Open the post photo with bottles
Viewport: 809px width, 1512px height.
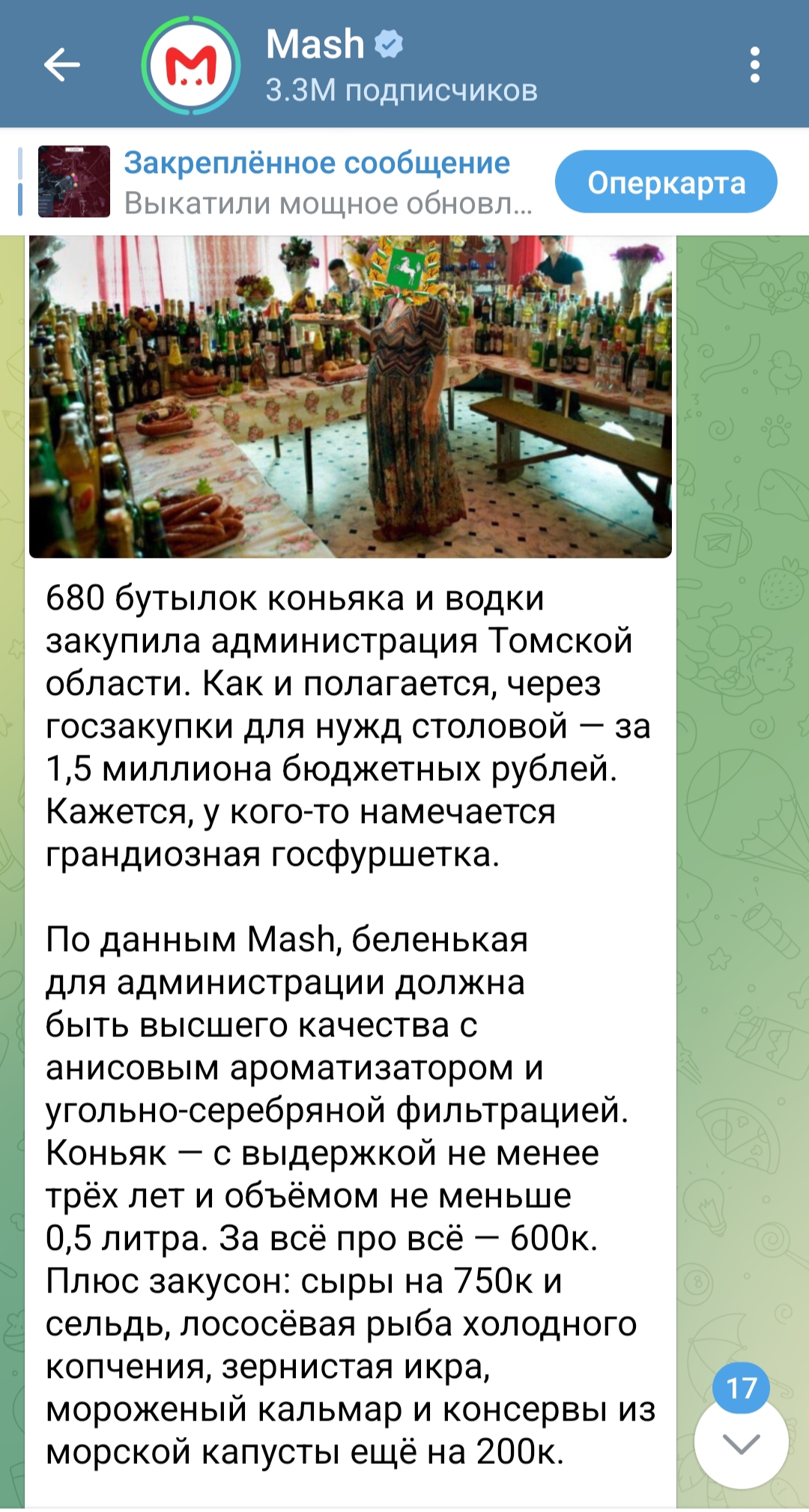point(350,397)
